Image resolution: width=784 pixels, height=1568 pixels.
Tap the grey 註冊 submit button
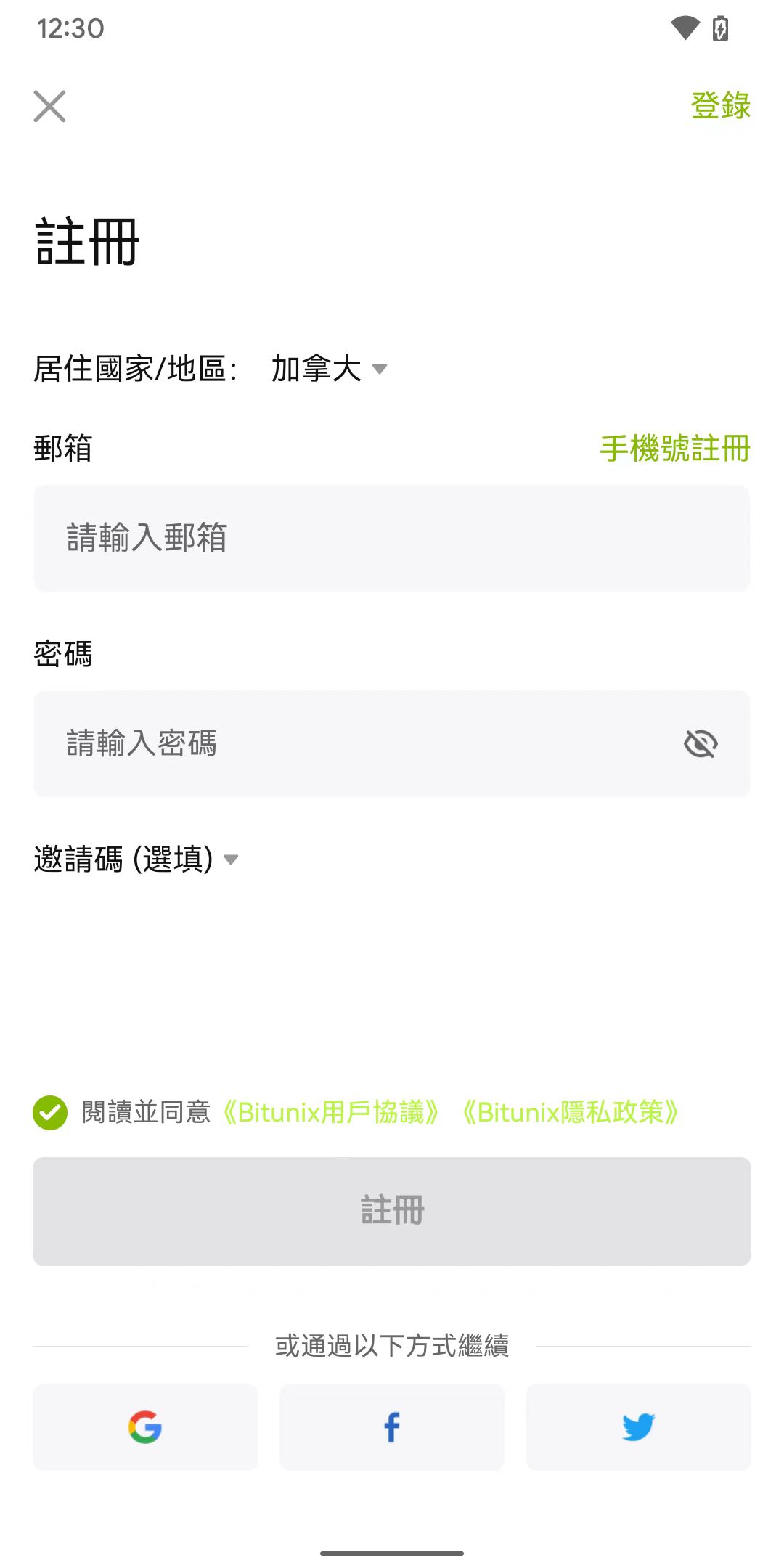click(392, 1211)
